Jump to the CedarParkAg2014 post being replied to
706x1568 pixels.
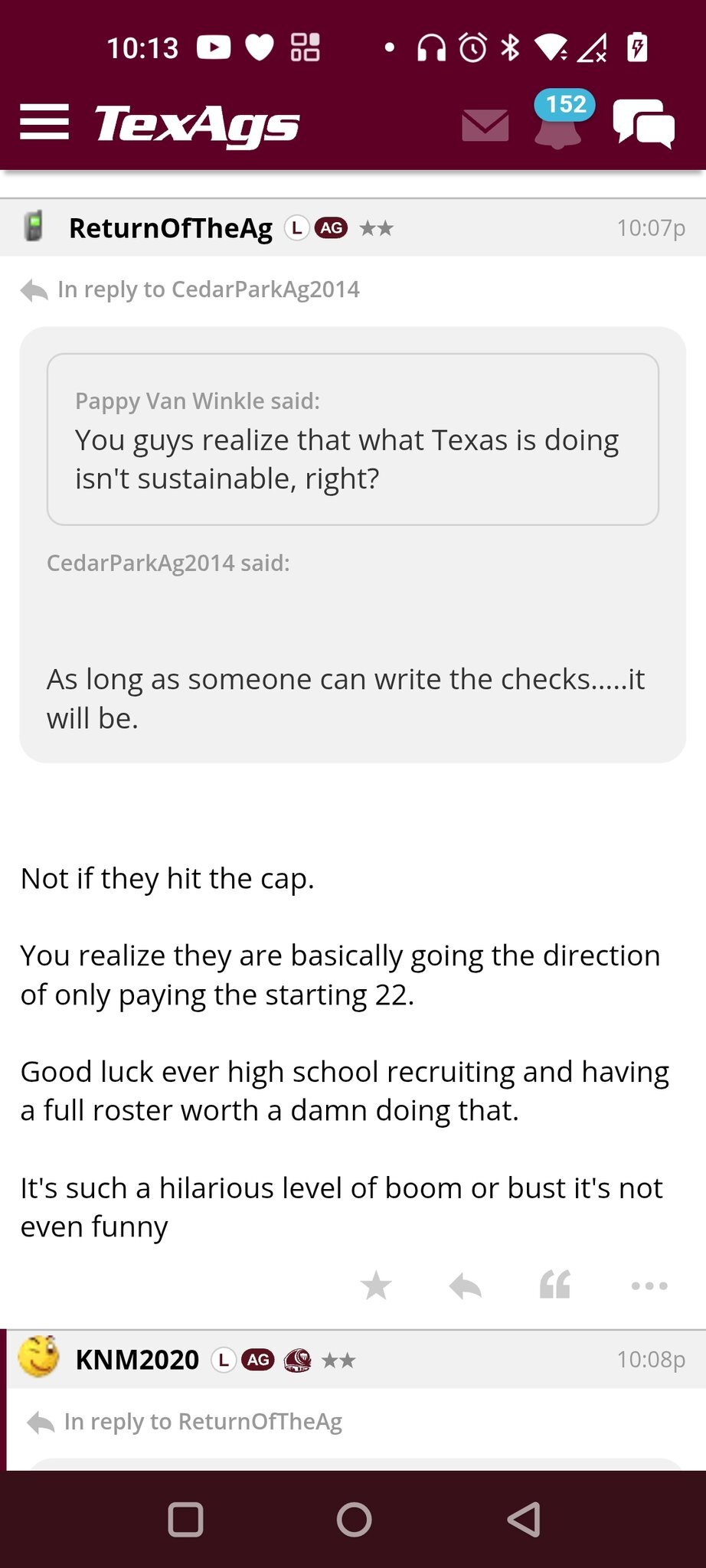(208, 289)
